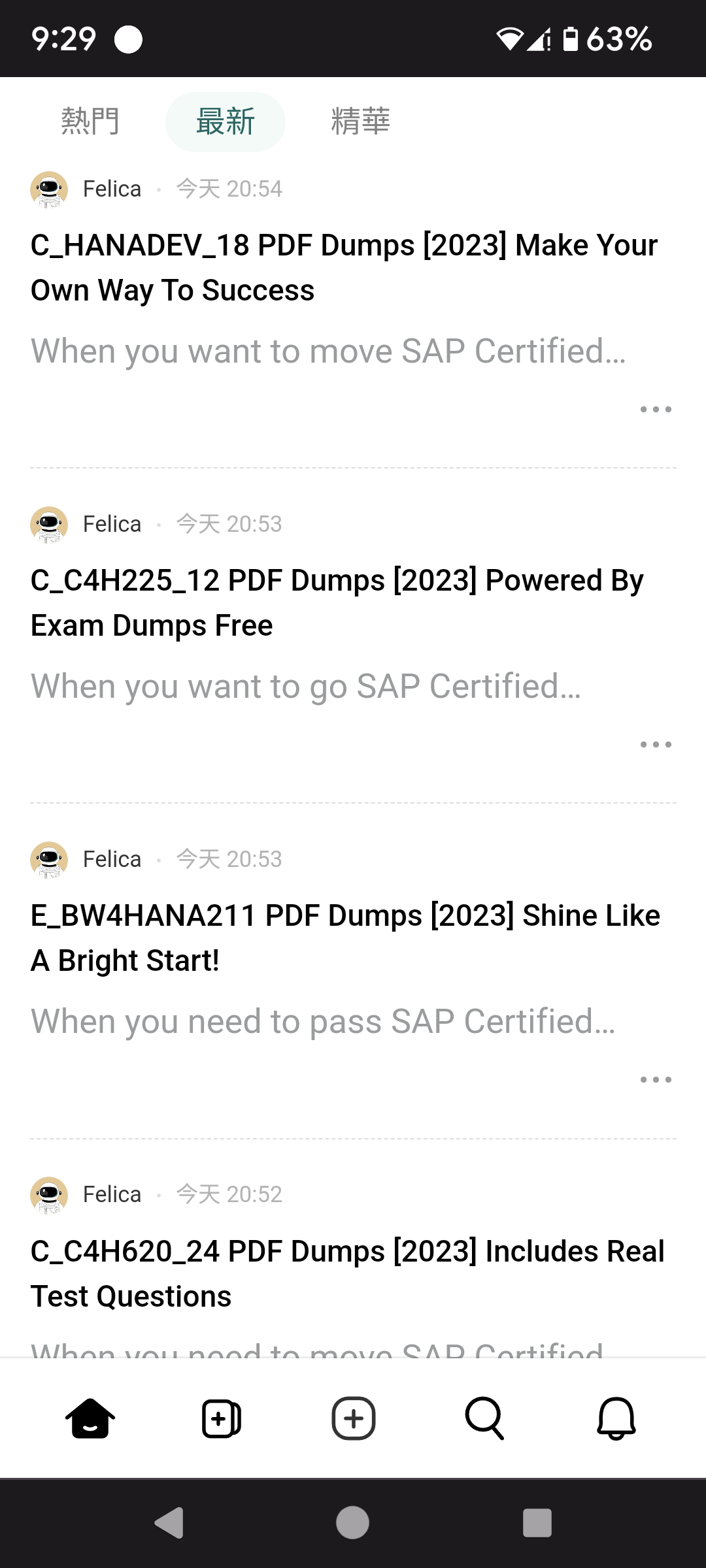Open the C_C4H620_24 PDF Dumps post
706x1568 pixels.
click(348, 1273)
